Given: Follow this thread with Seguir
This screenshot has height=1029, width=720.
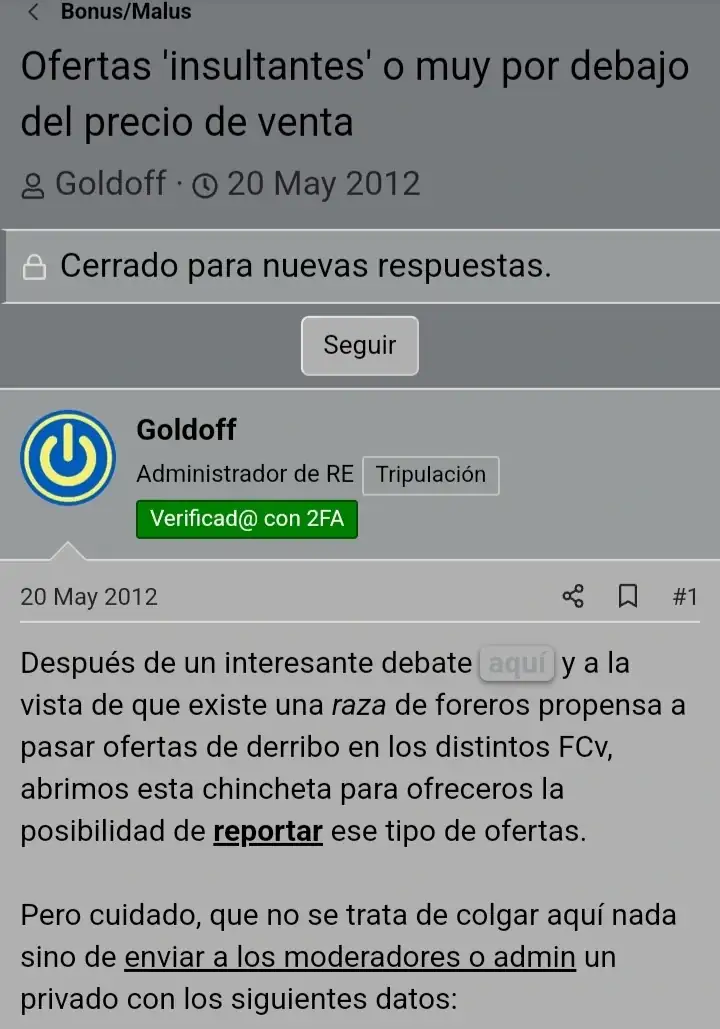Looking at the screenshot, I should click(360, 346).
